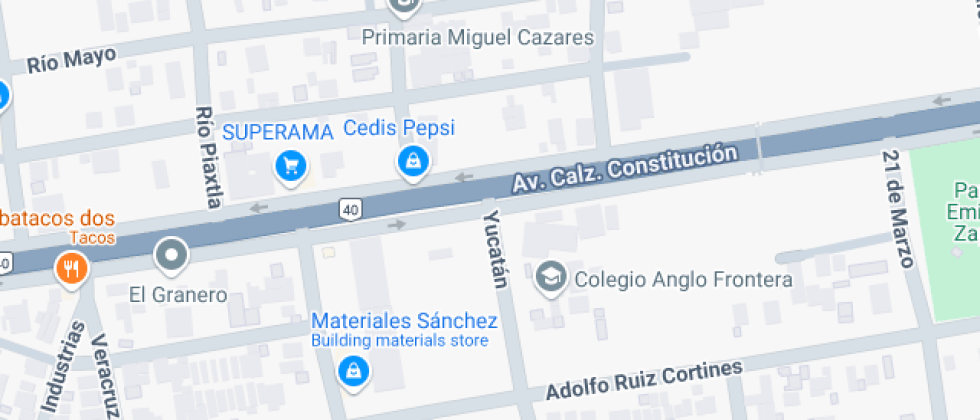Image resolution: width=980 pixels, height=420 pixels.
Task: Select the Cedis Pepsi shopping pin
Action: (412, 161)
